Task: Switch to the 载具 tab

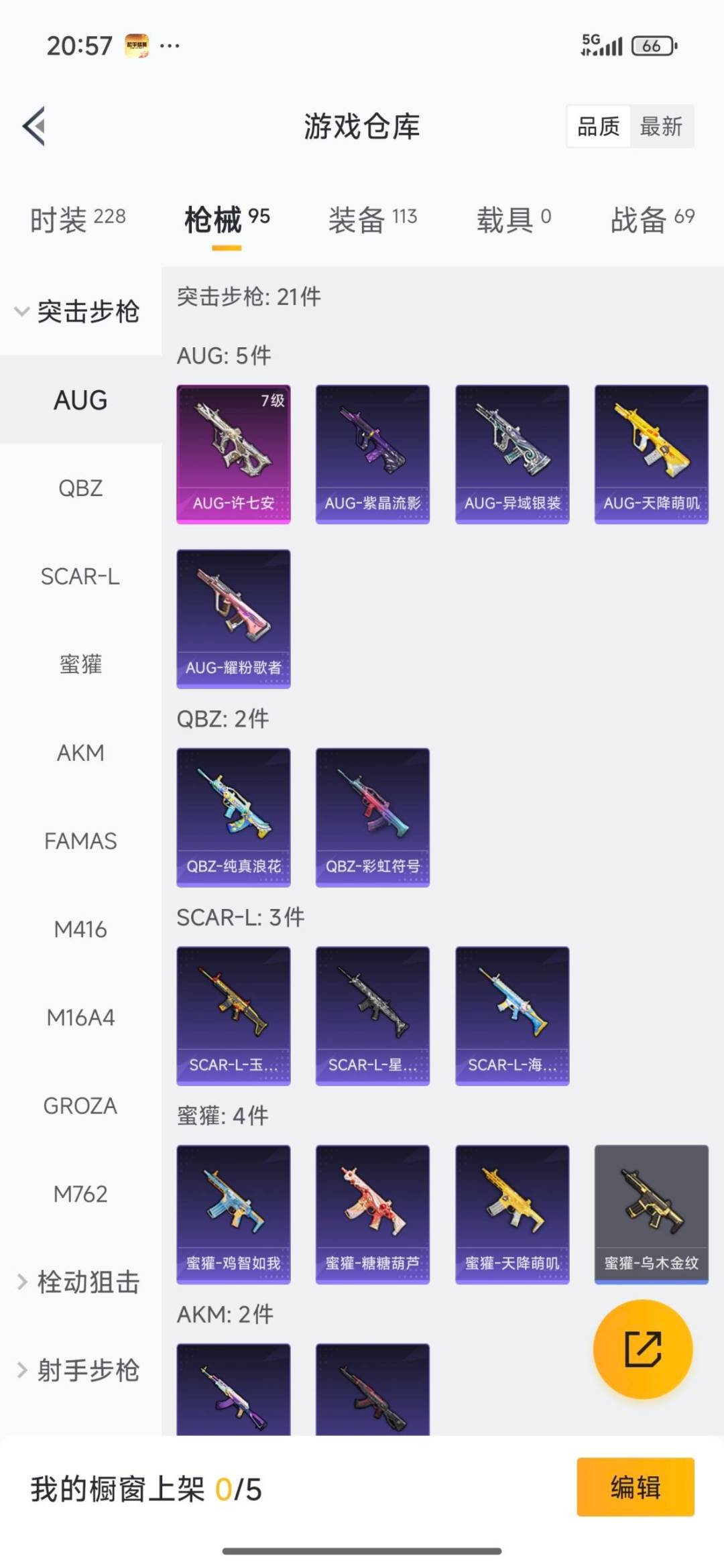Action: (514, 219)
